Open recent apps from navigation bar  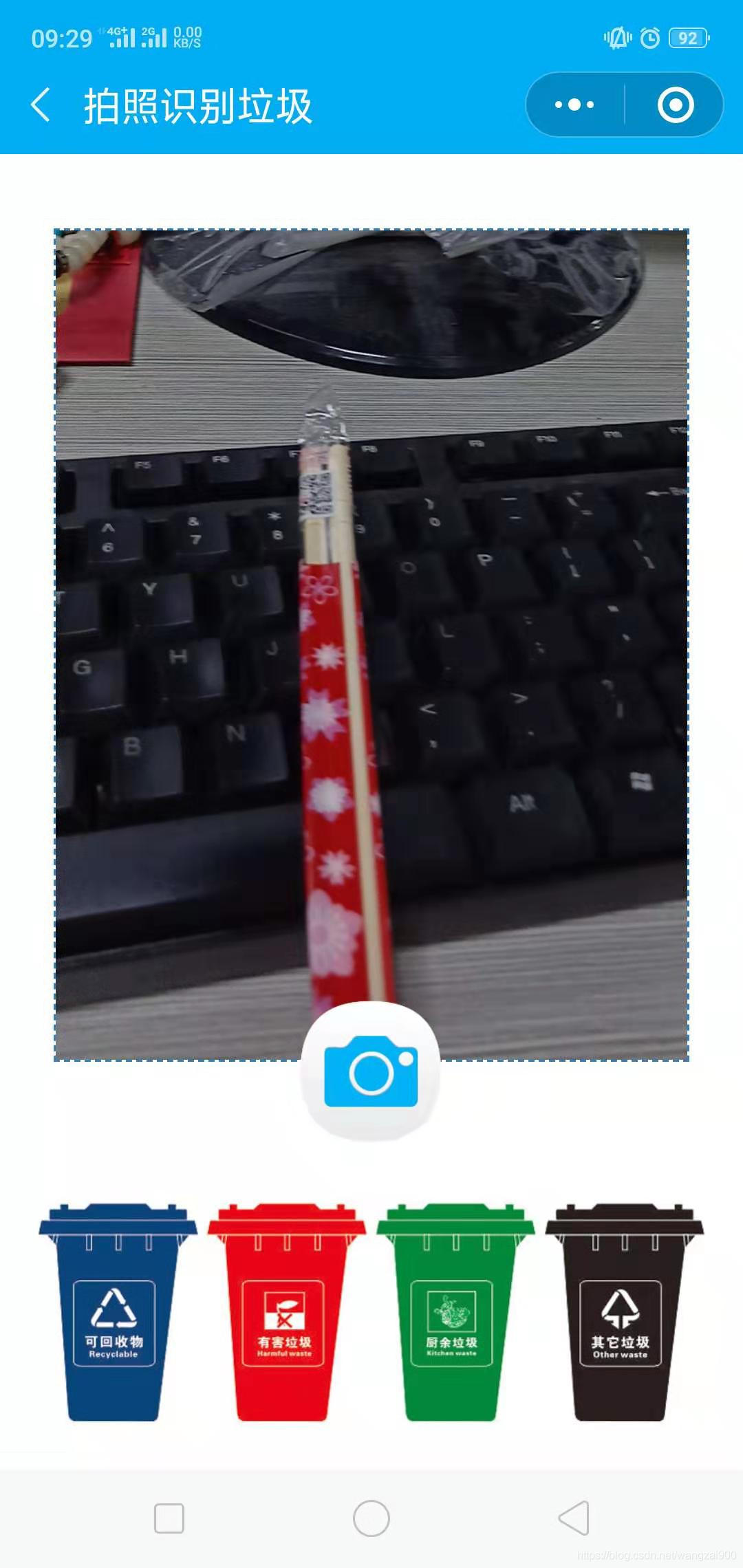click(x=169, y=1518)
